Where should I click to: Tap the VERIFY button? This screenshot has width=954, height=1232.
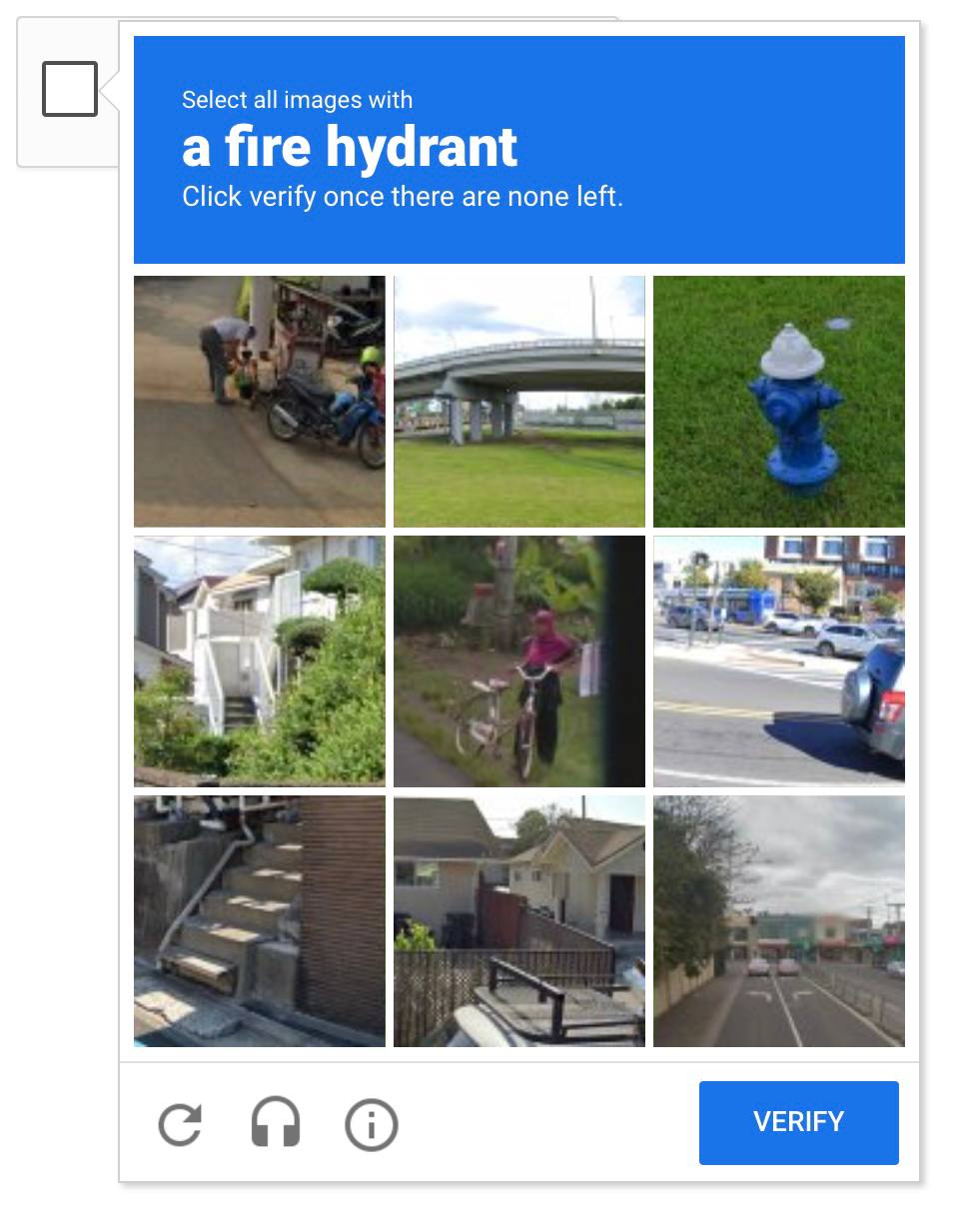(798, 1122)
